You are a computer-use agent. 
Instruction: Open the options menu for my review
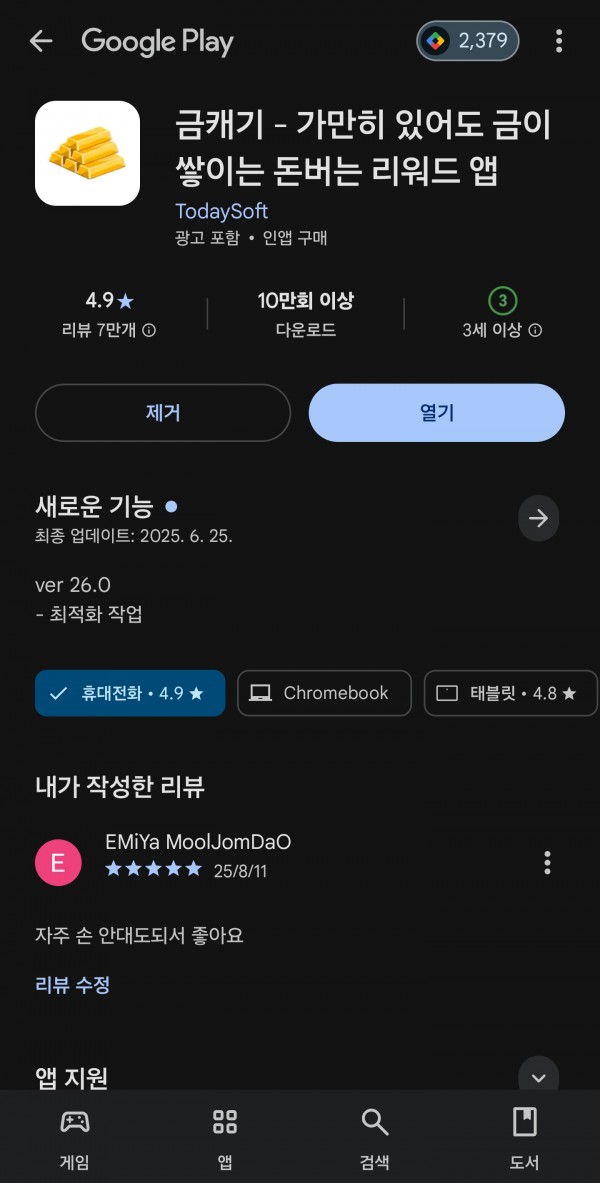point(547,862)
